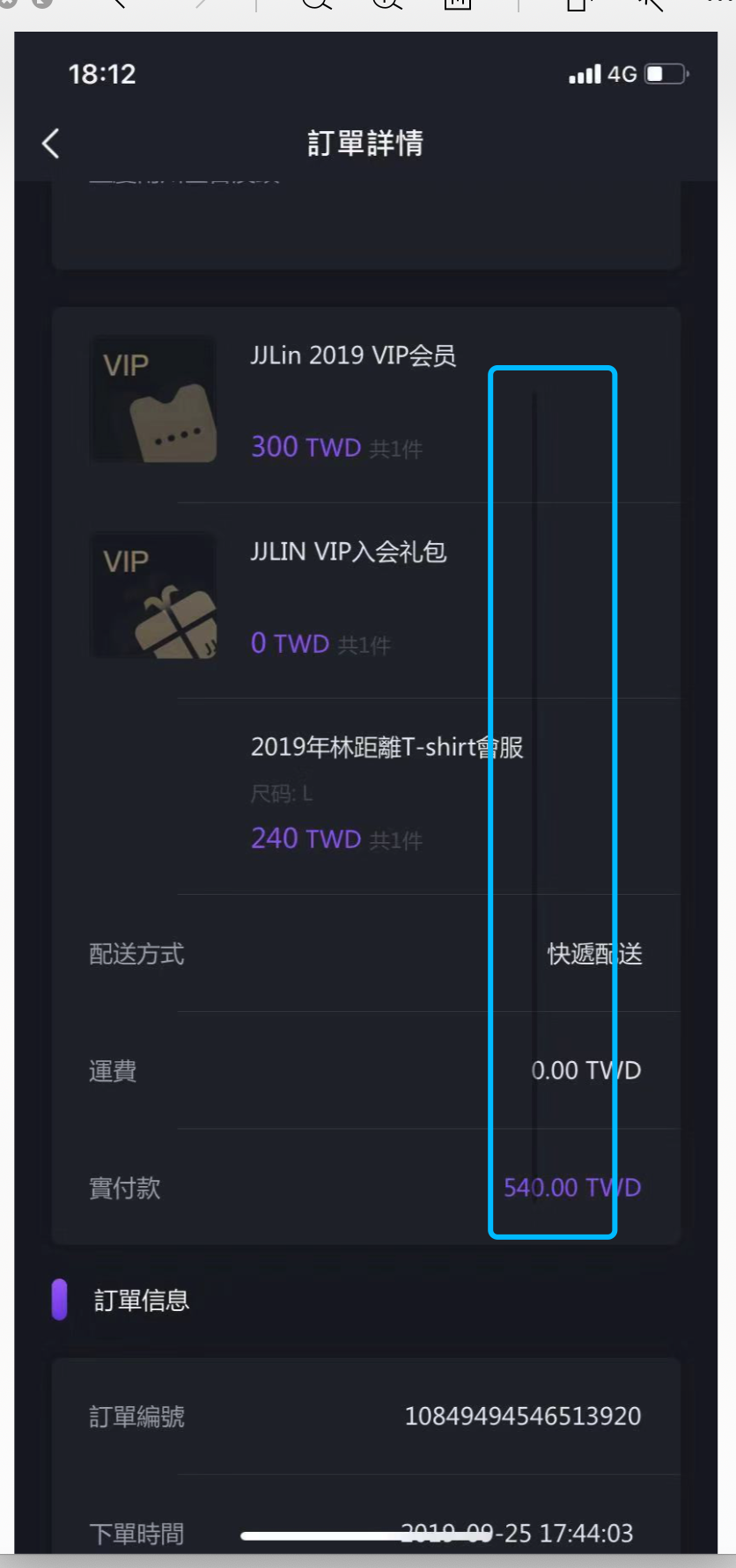The height and width of the screenshot is (1568, 736).
Task: Click the forward arrow in the viewer toolbar
Action: (x=201, y=7)
